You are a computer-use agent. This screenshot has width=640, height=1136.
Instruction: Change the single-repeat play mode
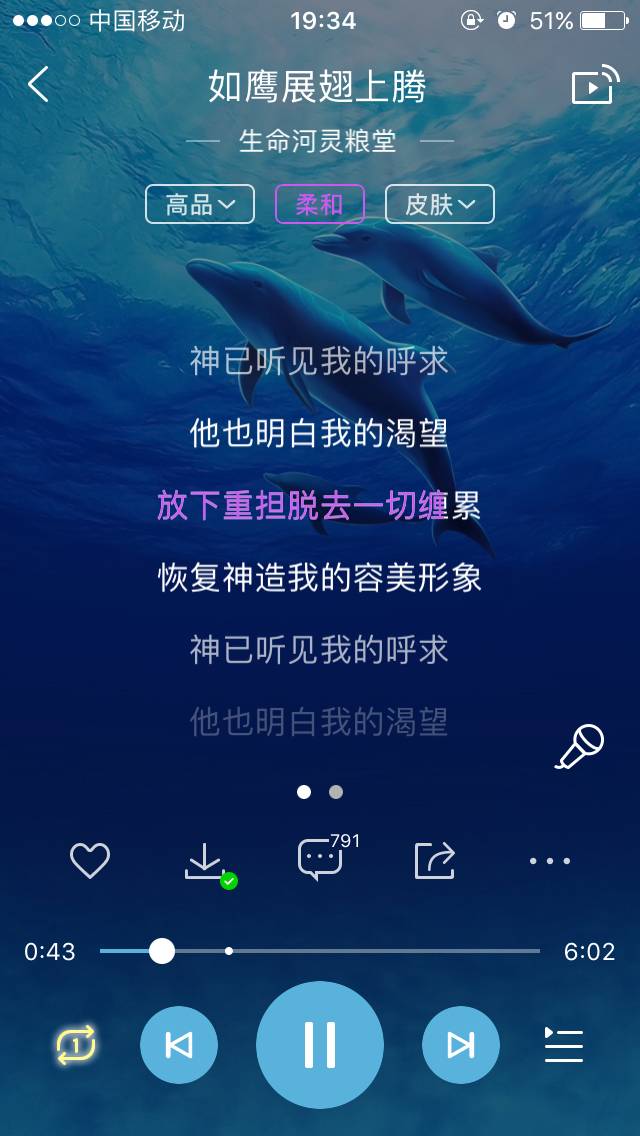(76, 1045)
